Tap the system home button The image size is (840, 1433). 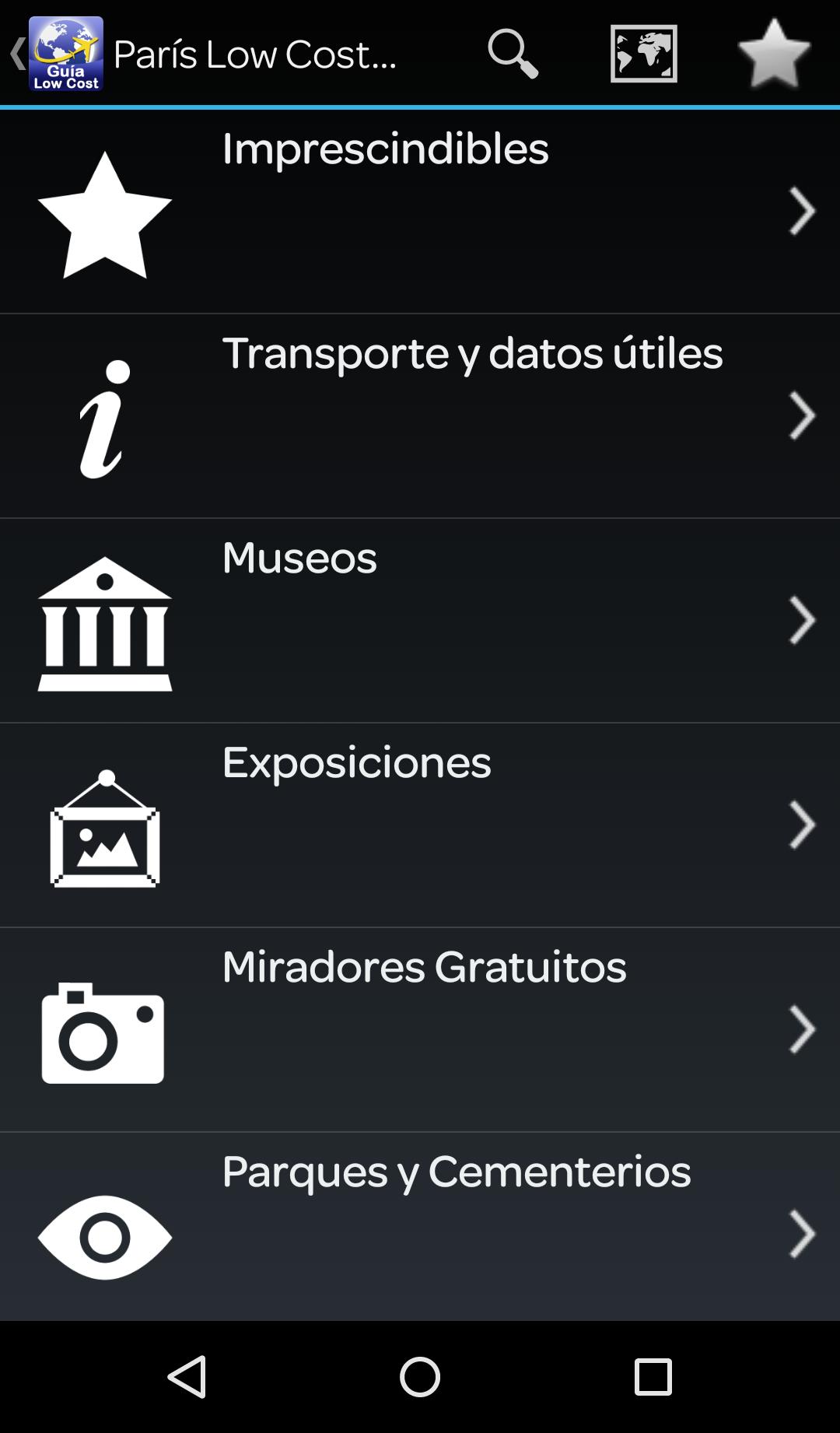[x=420, y=1376]
